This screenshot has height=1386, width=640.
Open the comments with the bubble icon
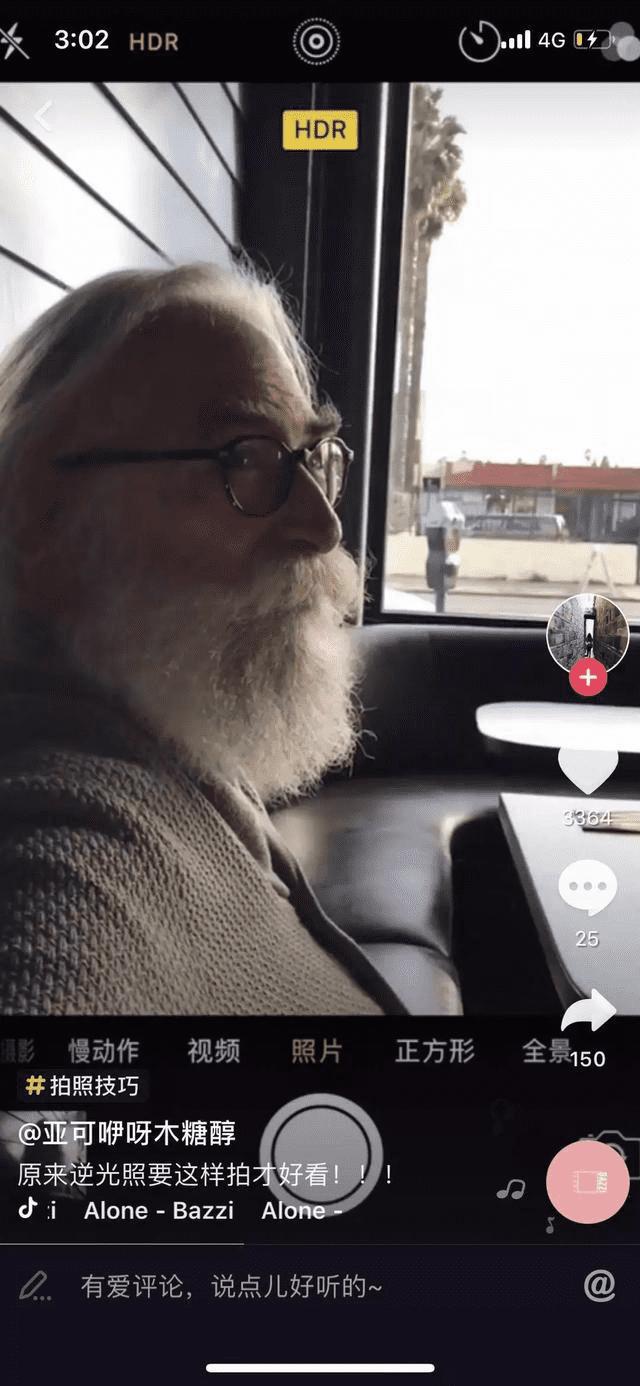(587, 888)
